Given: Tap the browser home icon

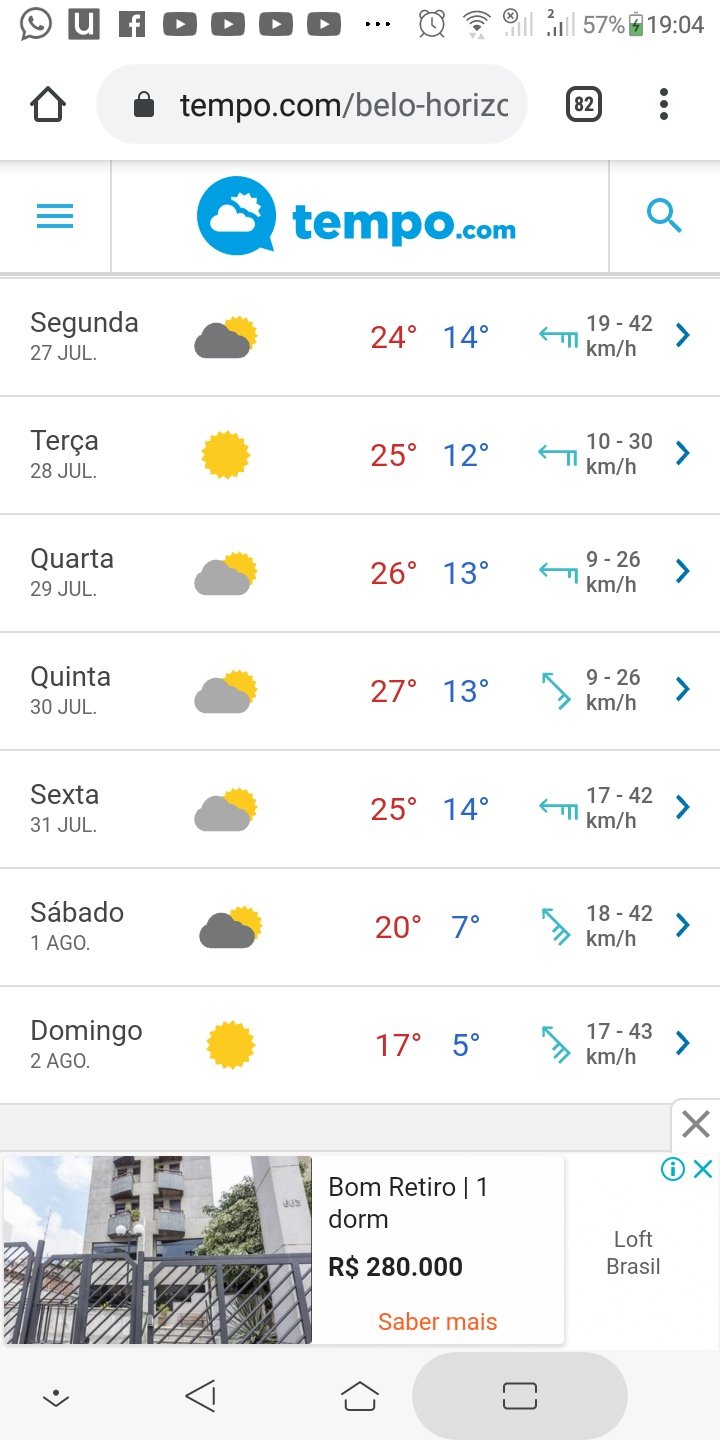Looking at the screenshot, I should pyautogui.click(x=48, y=104).
